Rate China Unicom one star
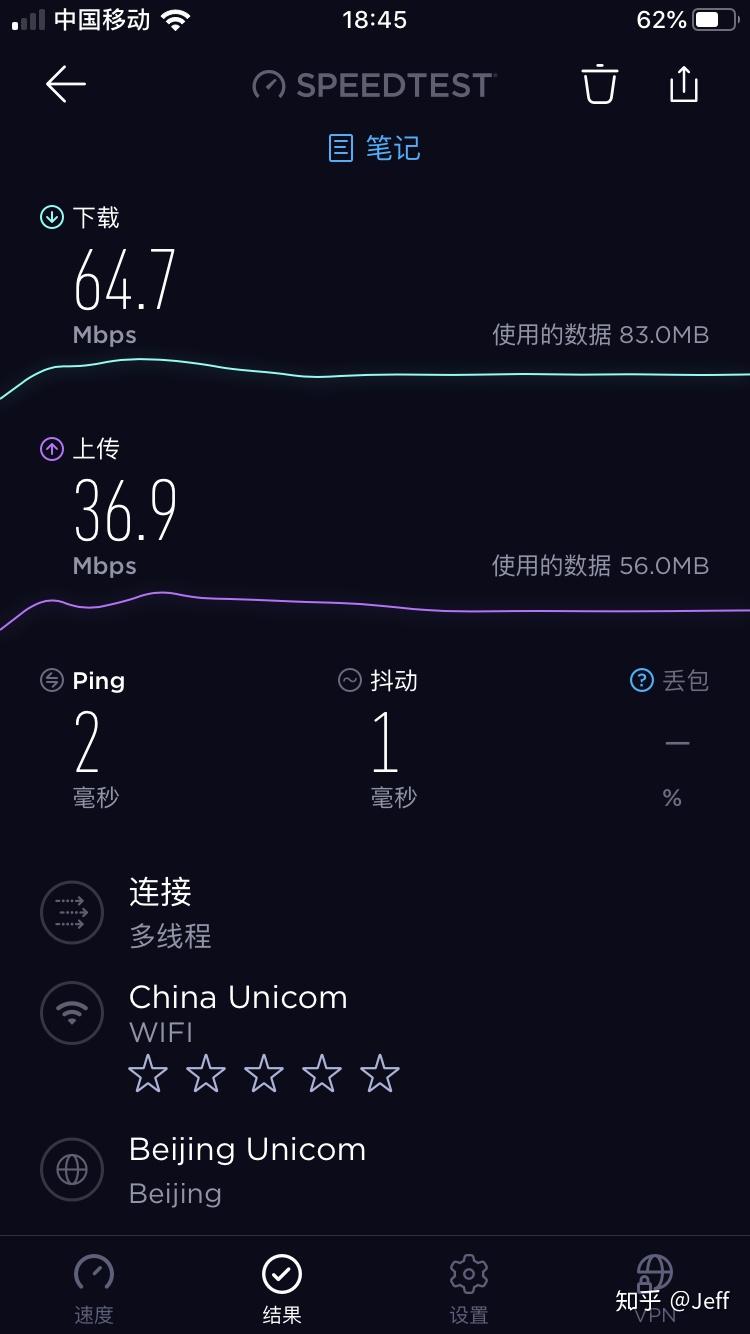This screenshot has width=750, height=1334. (148, 1074)
